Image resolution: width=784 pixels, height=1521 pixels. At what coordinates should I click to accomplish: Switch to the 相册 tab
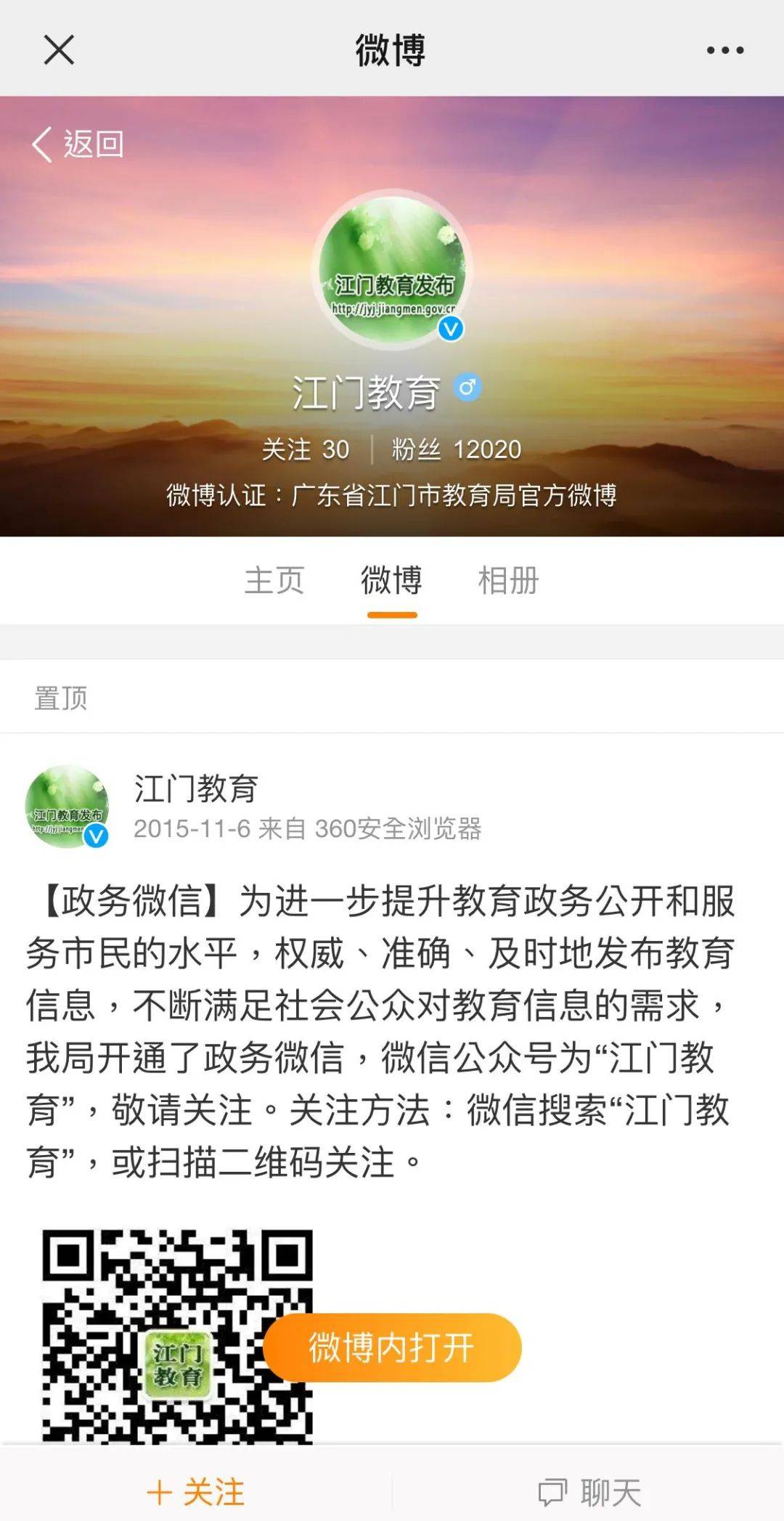click(508, 581)
